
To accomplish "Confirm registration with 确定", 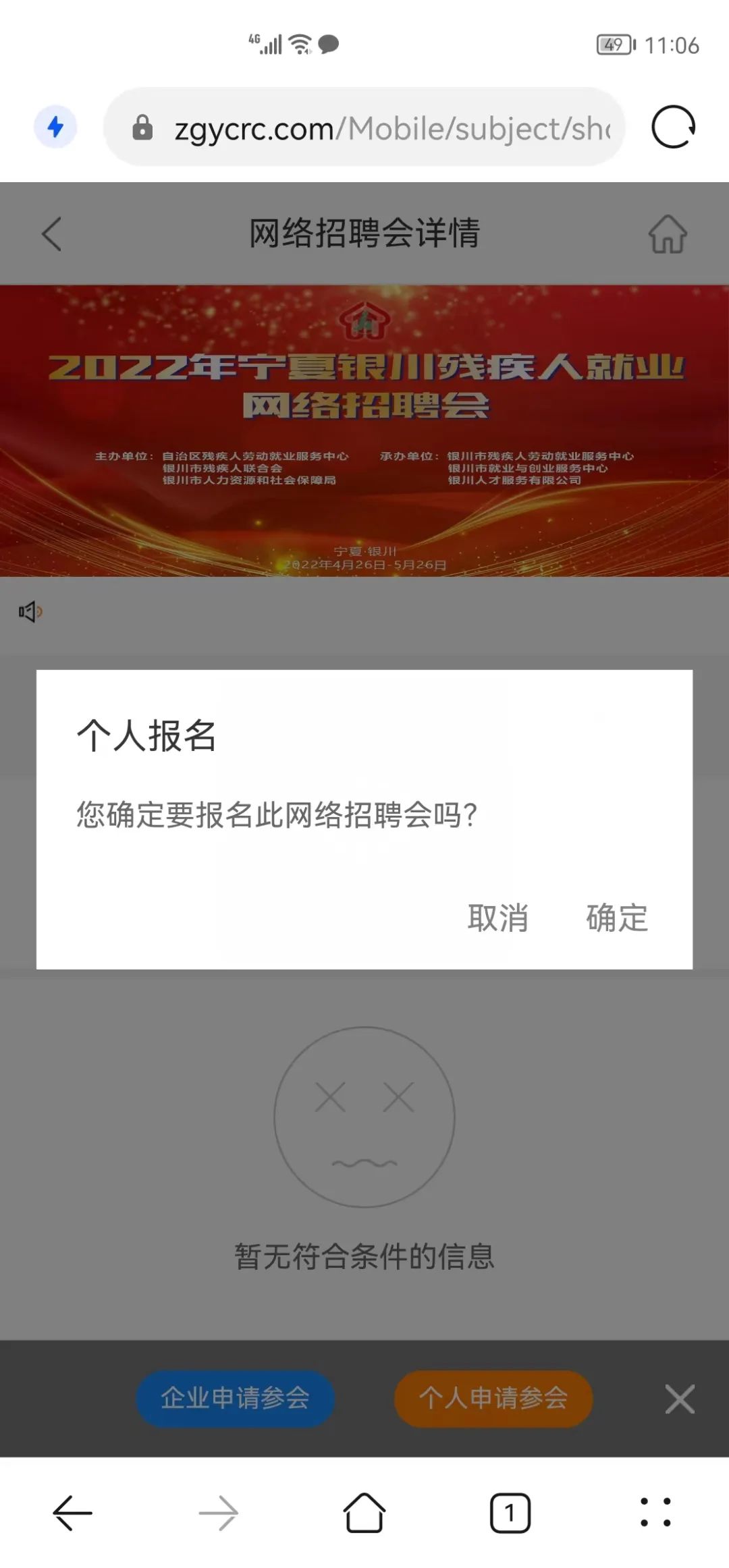I will pos(617,918).
